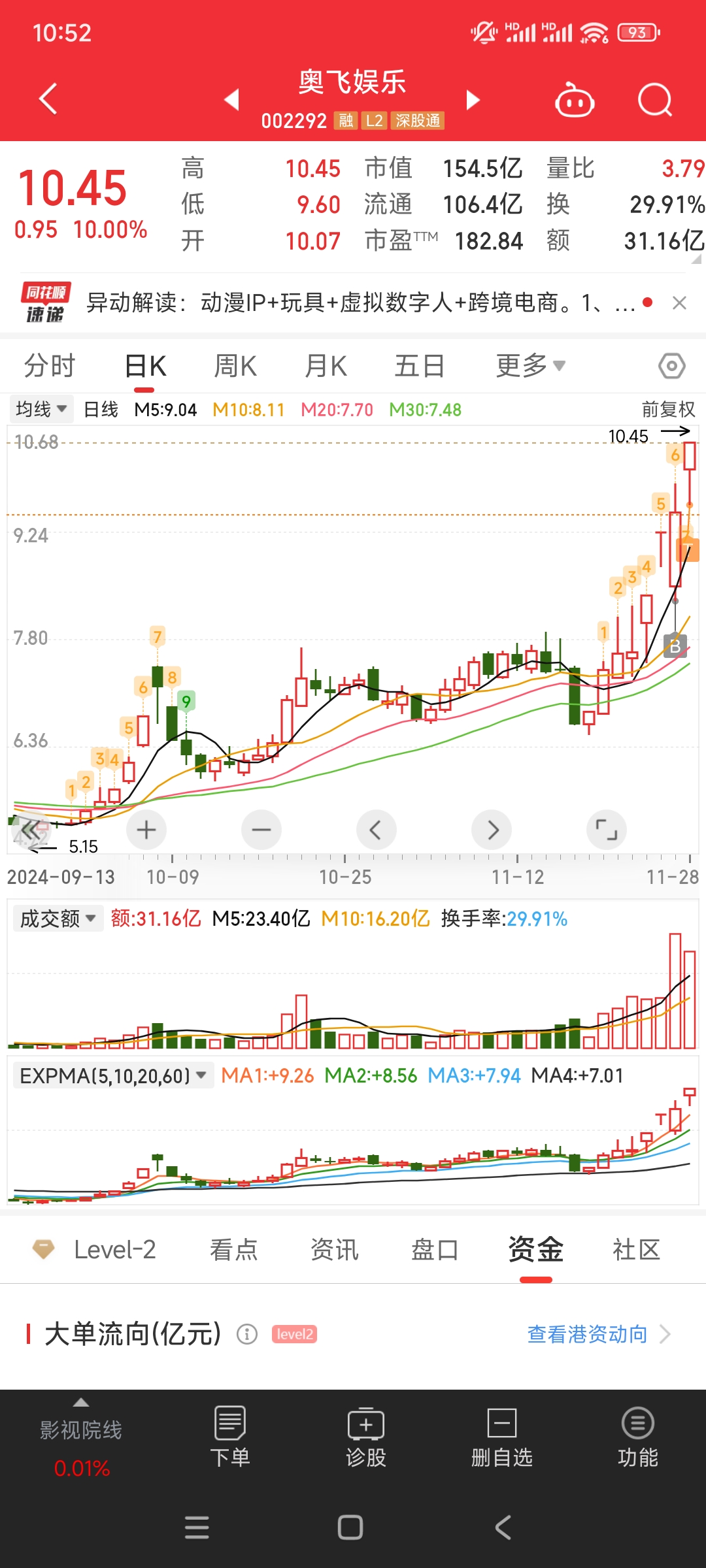The image size is (706, 1568).
Task: Remove stock via 删自选 icon
Action: [x=501, y=1424]
